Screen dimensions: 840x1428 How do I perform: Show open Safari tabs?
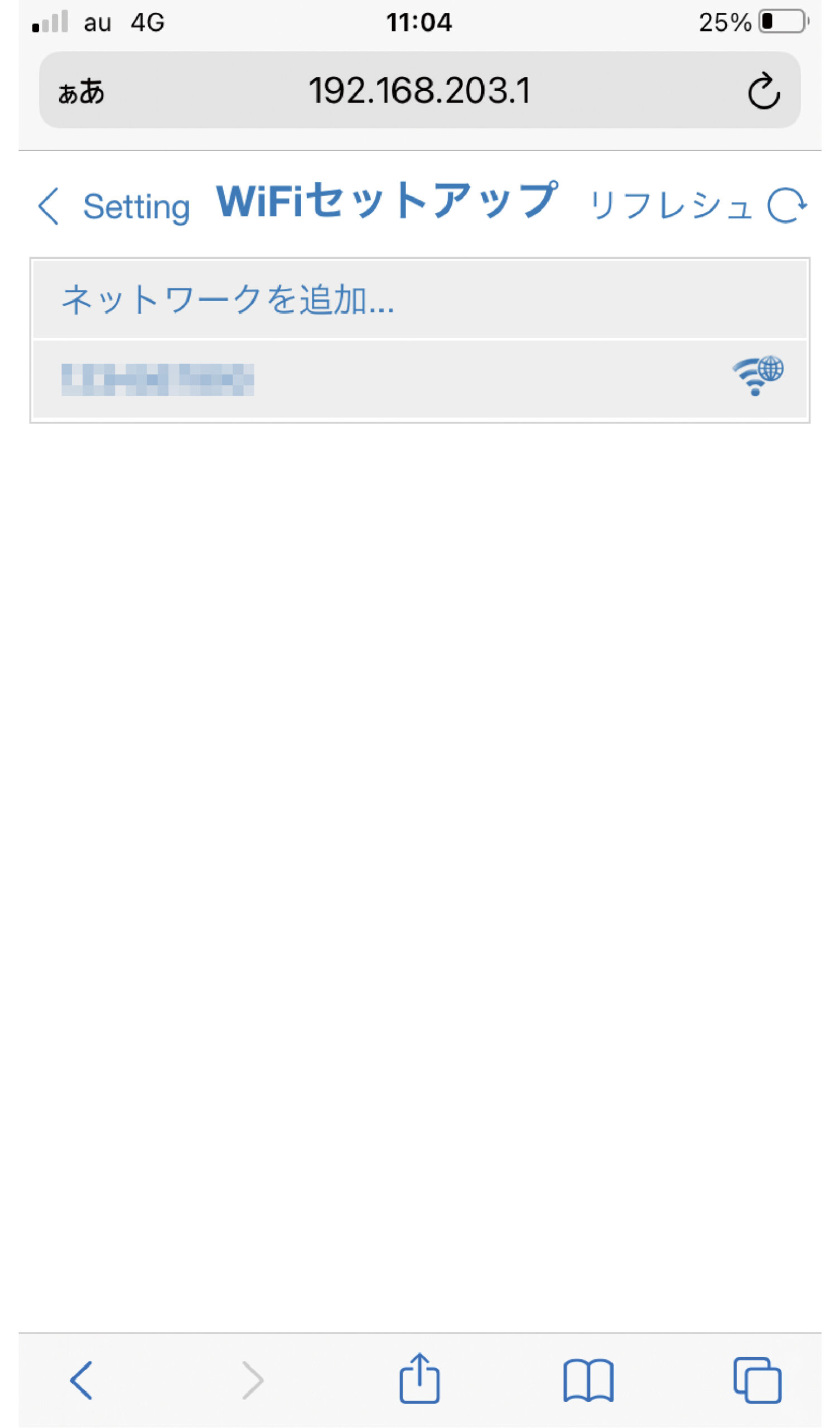click(757, 1380)
